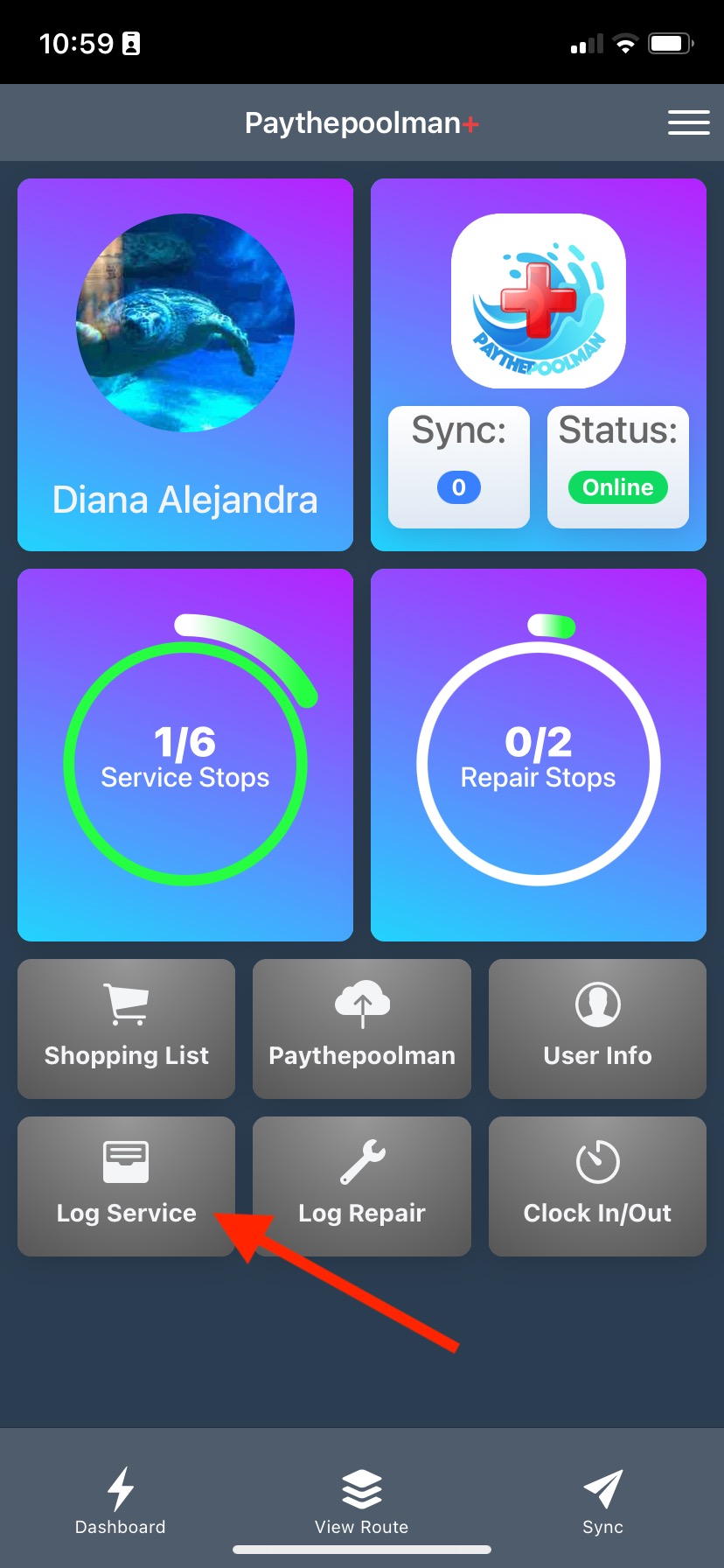Switch to the View Route tab
724x1568 pixels.
pyautogui.click(x=362, y=1501)
